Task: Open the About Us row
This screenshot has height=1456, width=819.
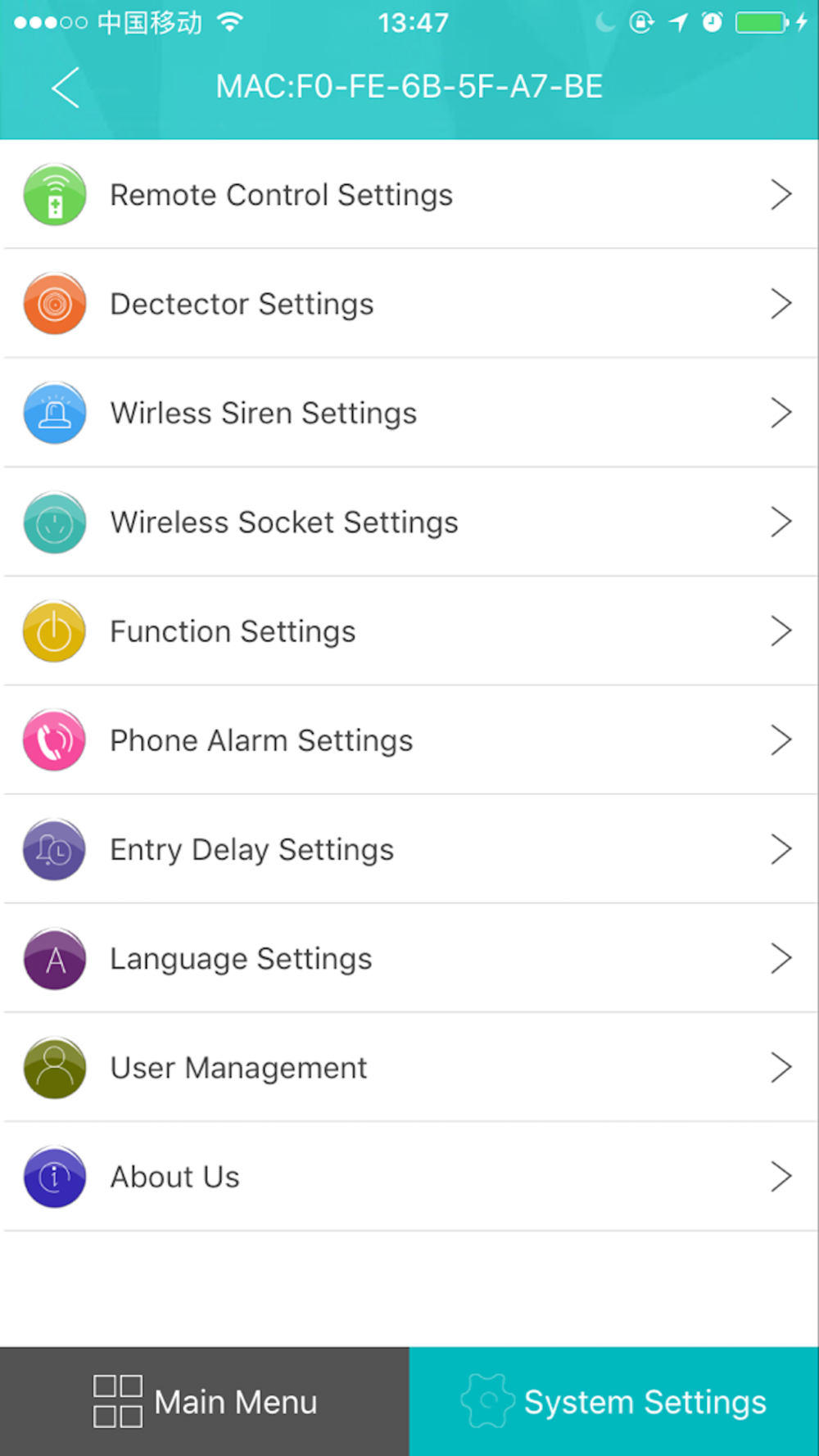Action: [x=409, y=1176]
